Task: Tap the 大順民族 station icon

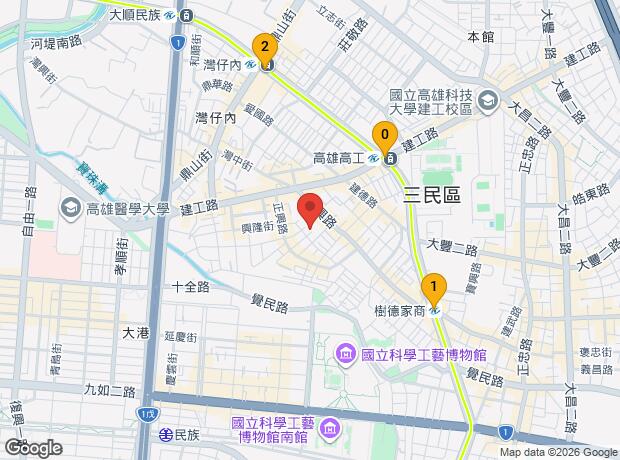Action: pyautogui.click(x=186, y=16)
